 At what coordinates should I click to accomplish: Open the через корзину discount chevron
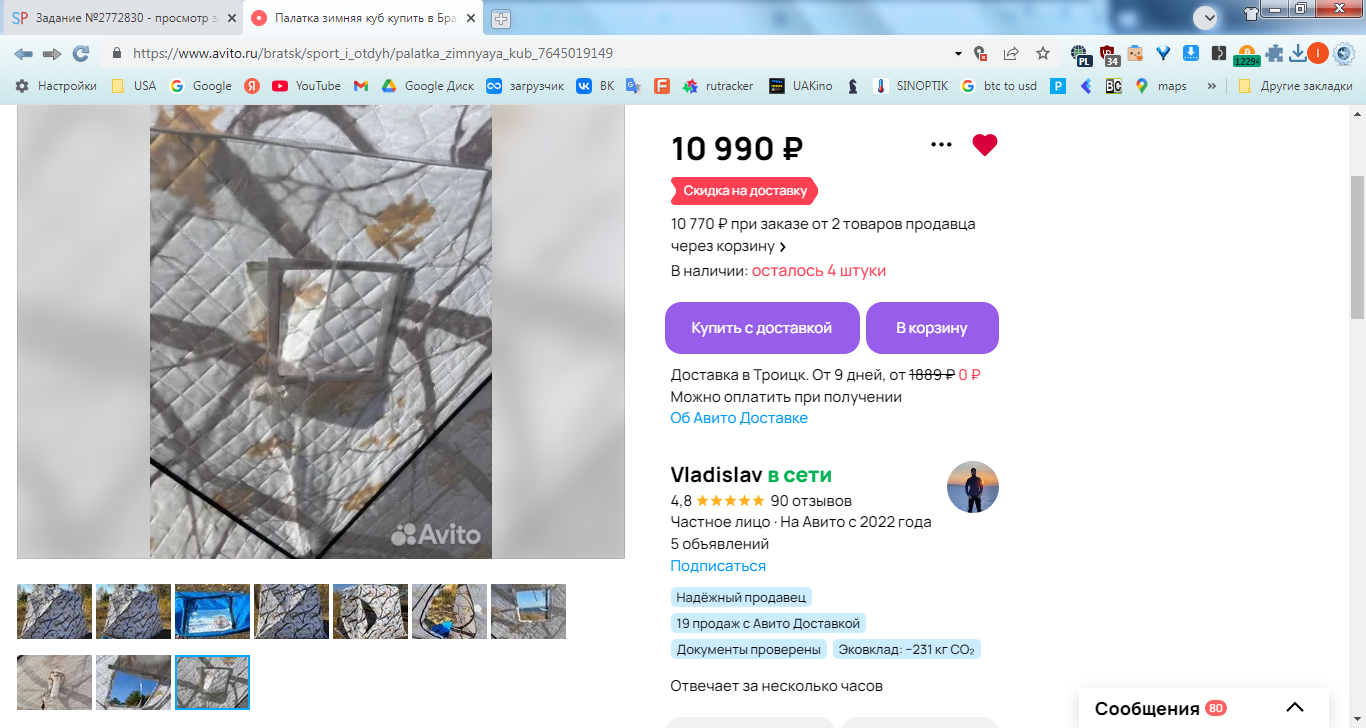(x=783, y=247)
